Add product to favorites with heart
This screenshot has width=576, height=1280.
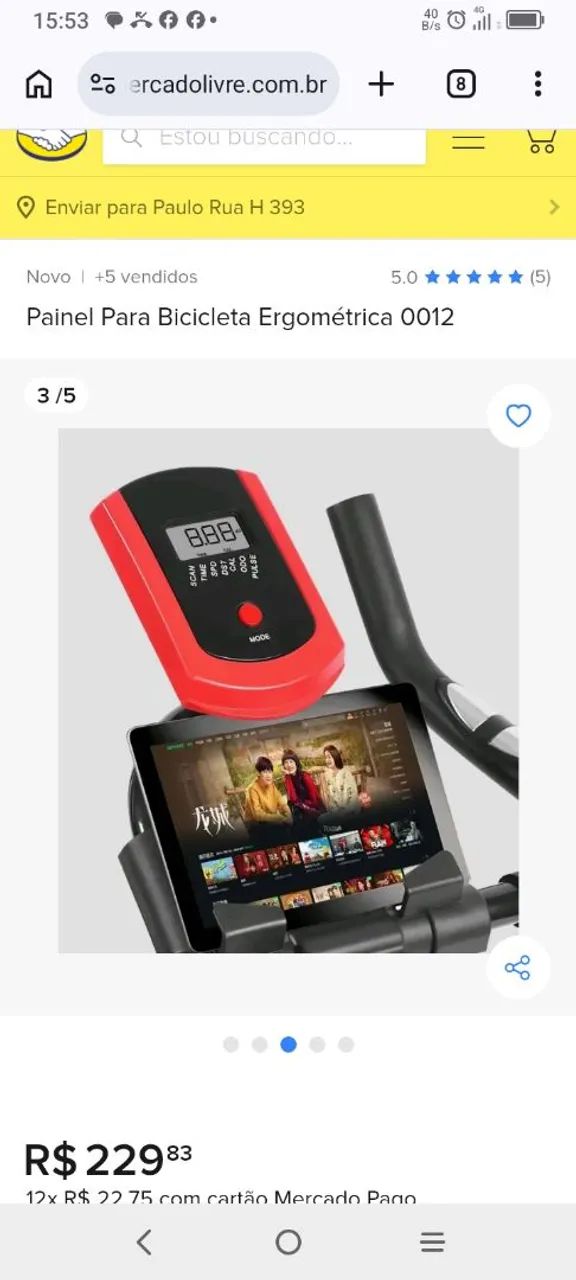tap(518, 415)
